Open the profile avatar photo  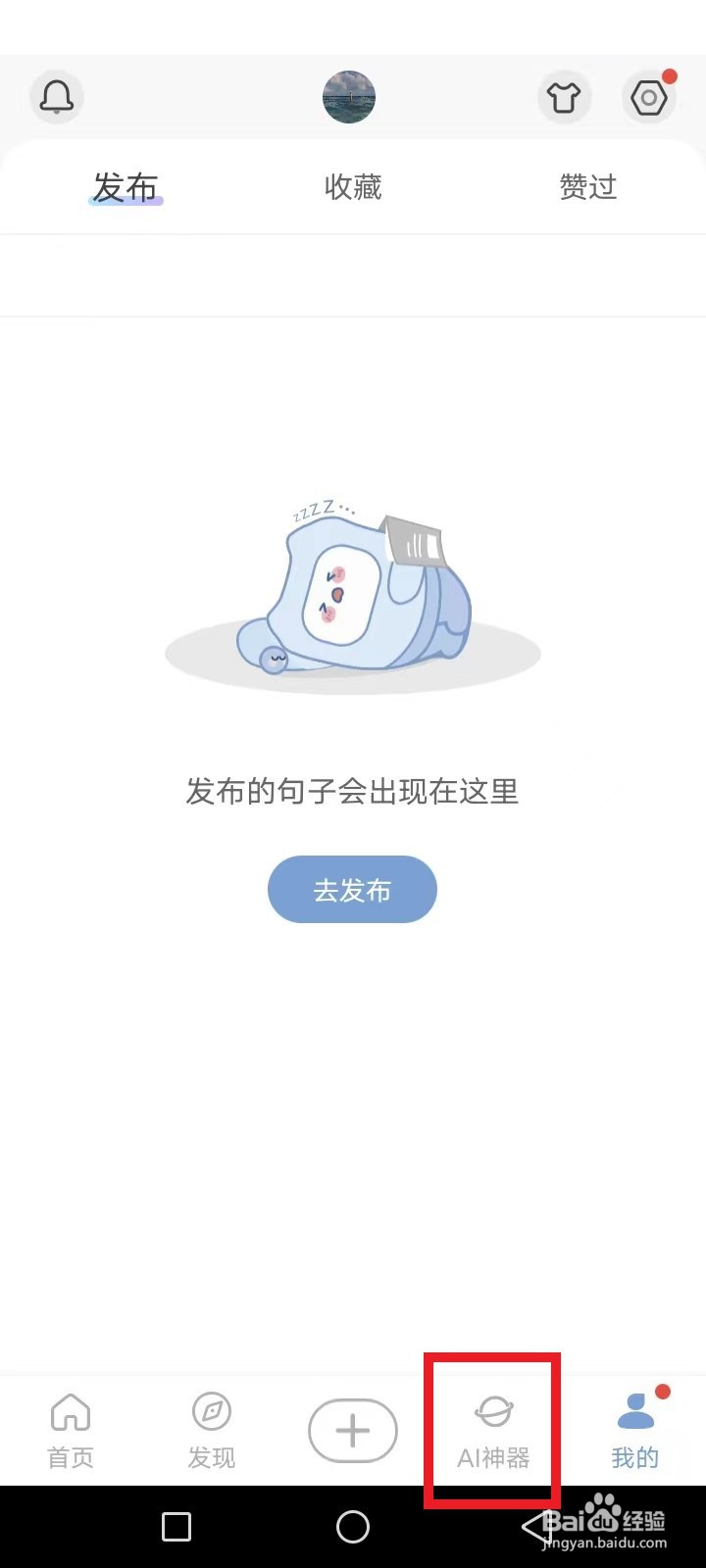coord(350,97)
